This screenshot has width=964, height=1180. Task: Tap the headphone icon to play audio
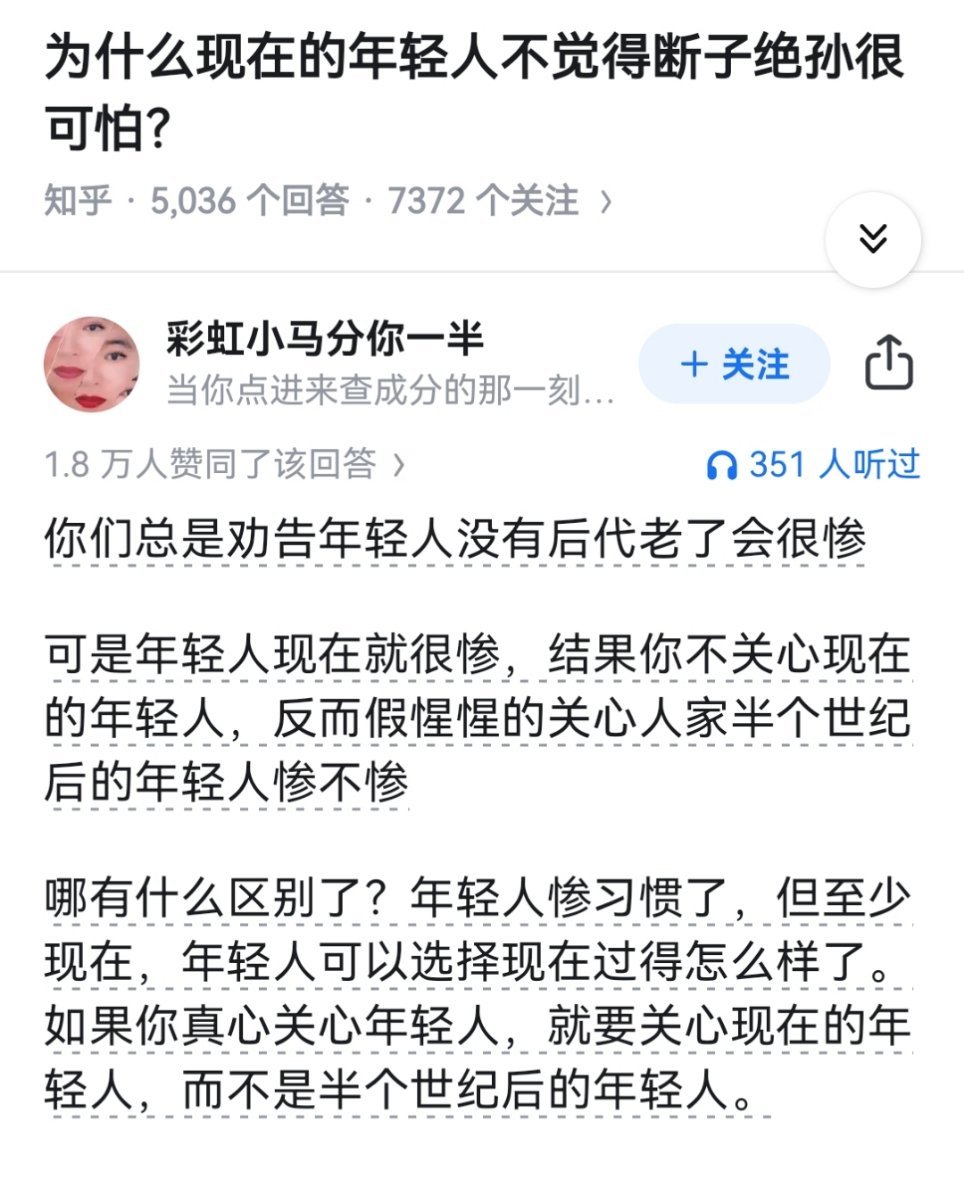coord(721,462)
